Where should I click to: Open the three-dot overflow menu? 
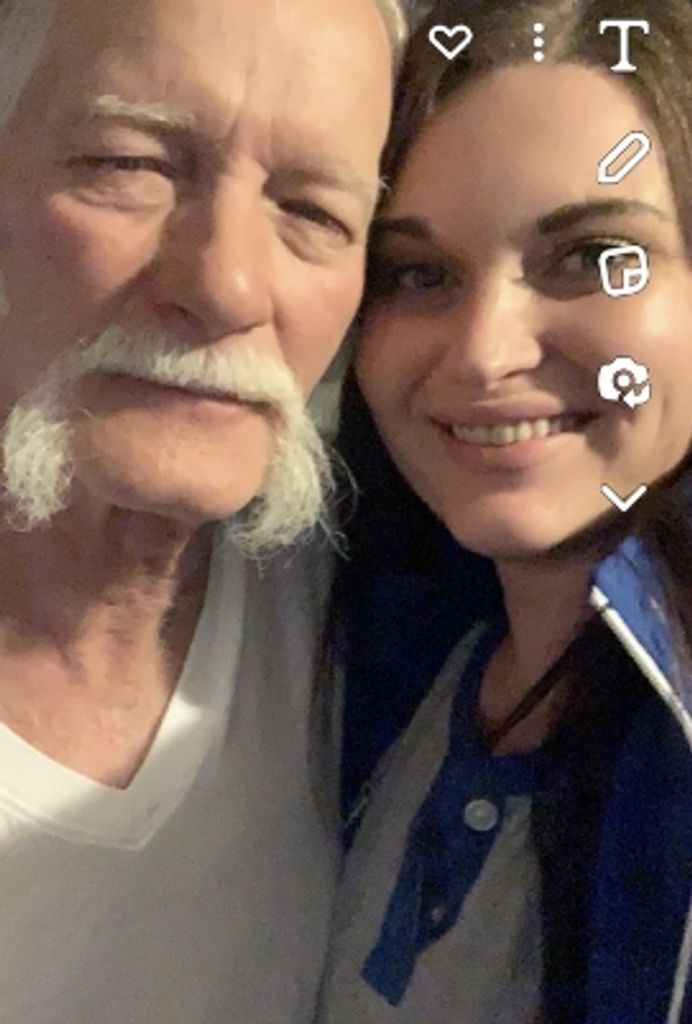[539, 42]
